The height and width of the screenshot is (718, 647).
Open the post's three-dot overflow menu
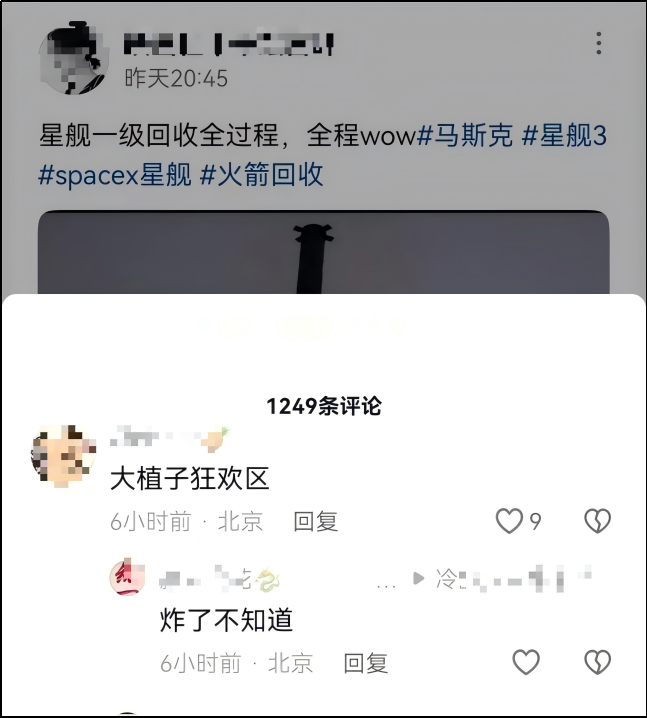tap(598, 43)
